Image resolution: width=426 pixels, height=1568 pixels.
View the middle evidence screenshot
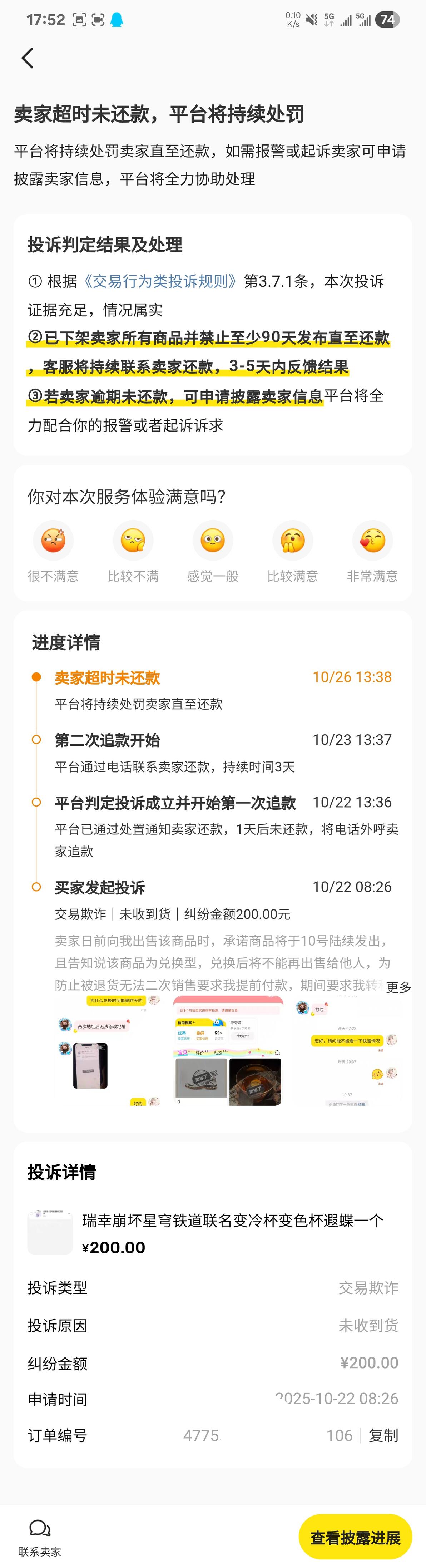(x=228, y=1051)
